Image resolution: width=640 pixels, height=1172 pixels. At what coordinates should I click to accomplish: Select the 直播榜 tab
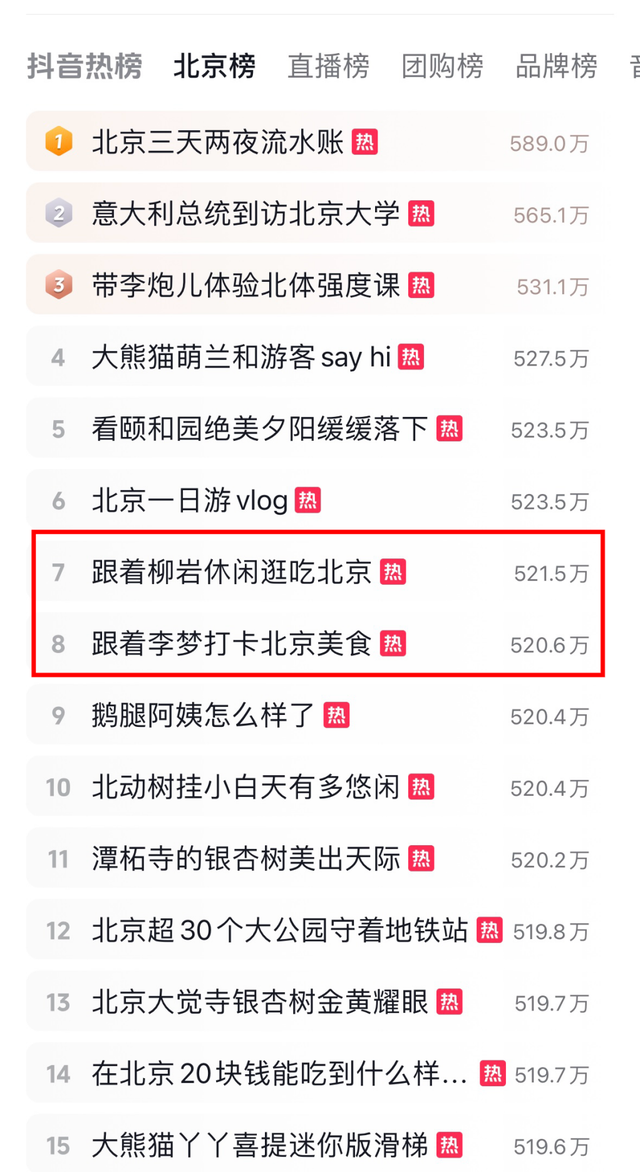click(x=328, y=66)
